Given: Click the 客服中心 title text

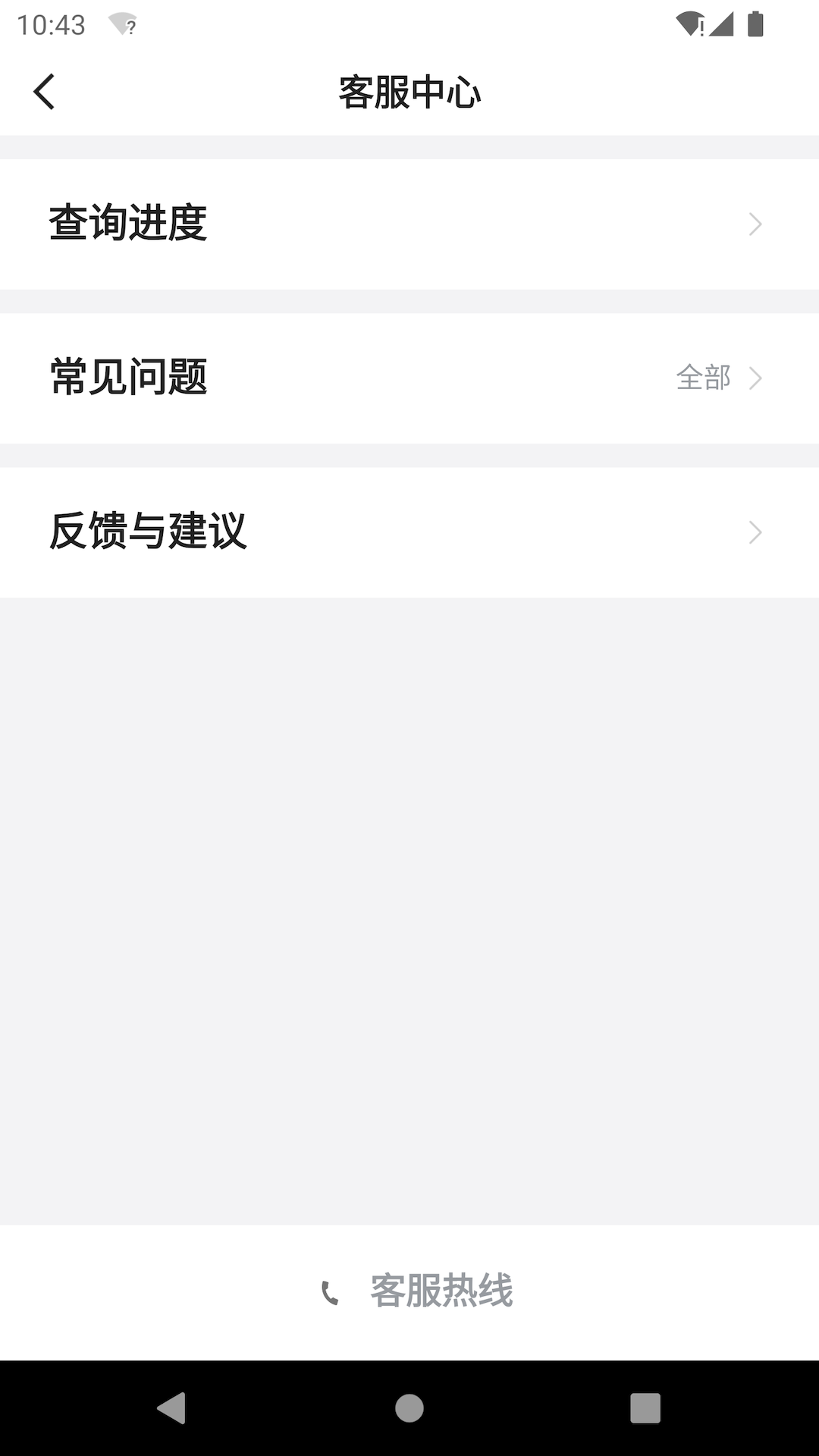Looking at the screenshot, I should [409, 91].
